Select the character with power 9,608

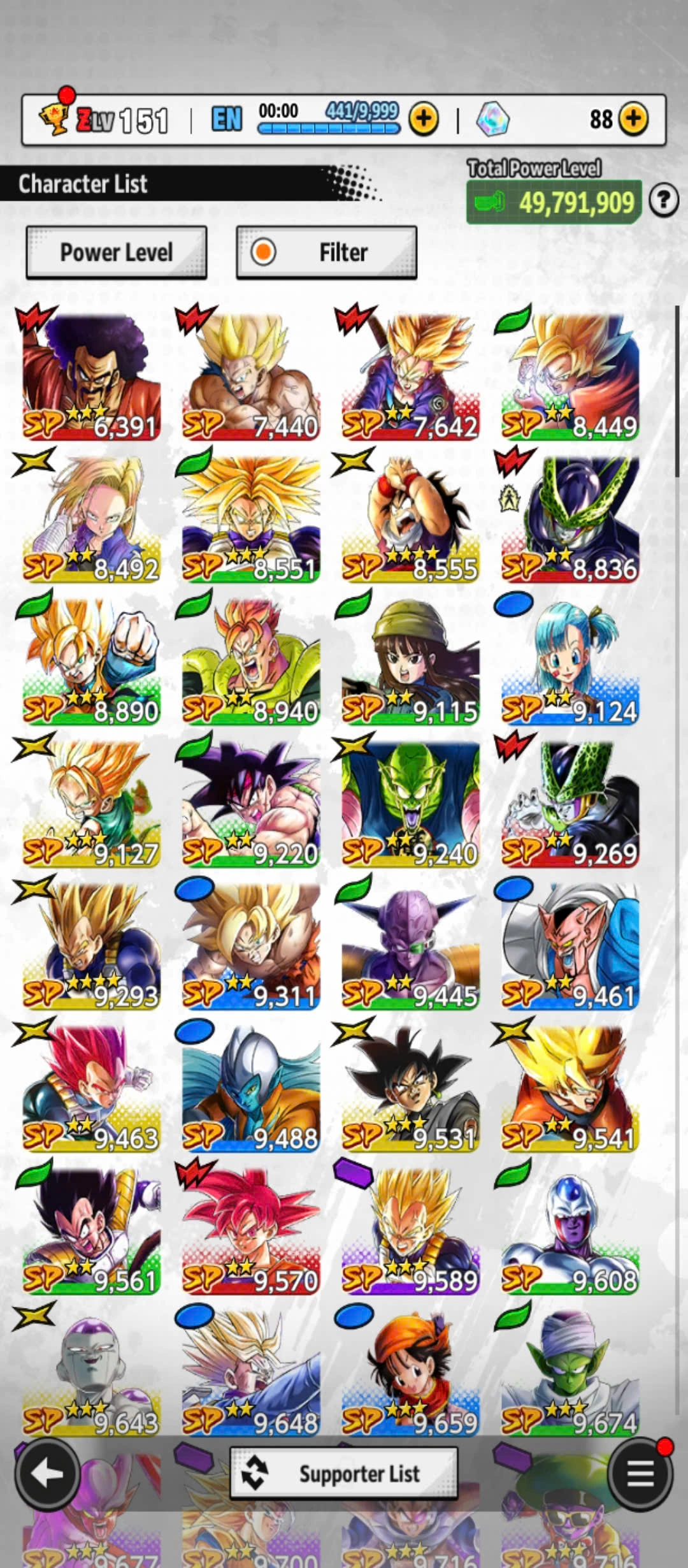(x=570, y=1230)
